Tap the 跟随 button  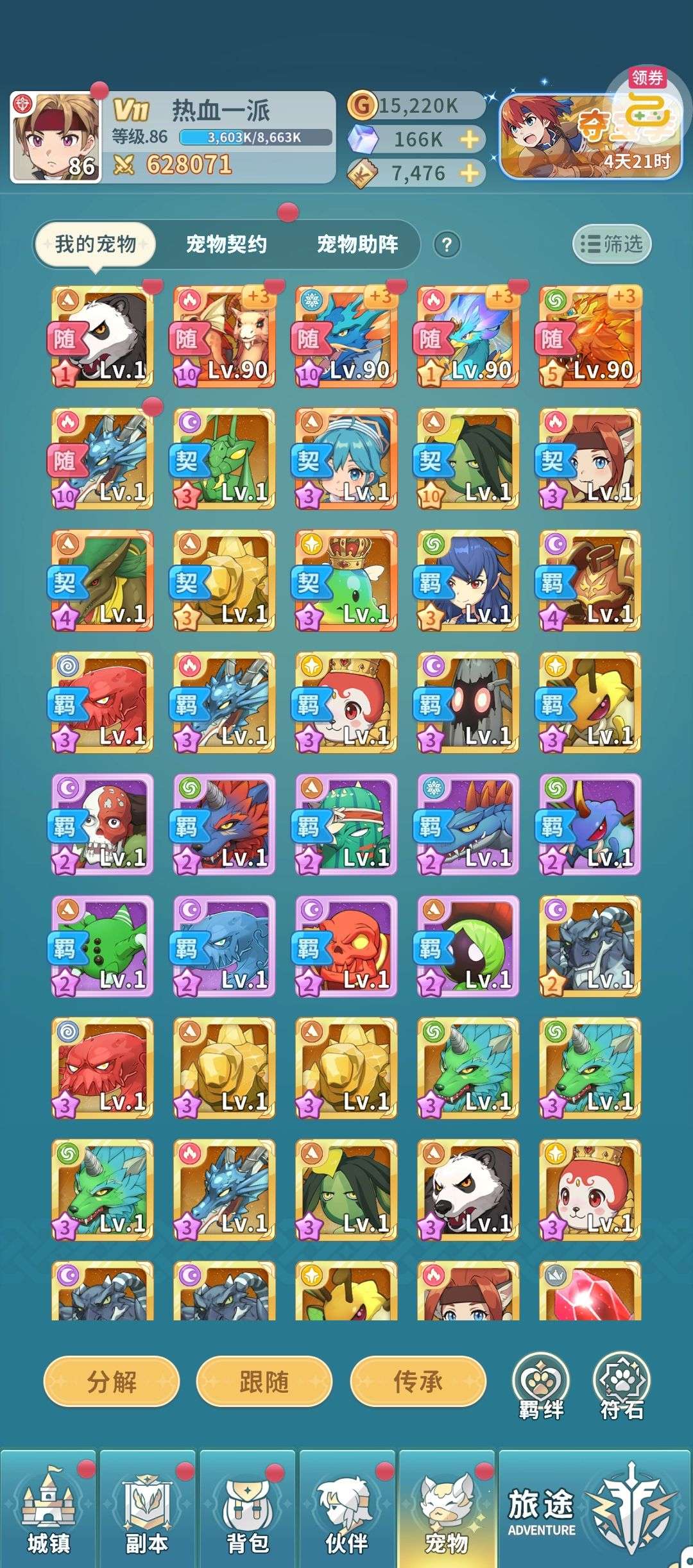[264, 1380]
